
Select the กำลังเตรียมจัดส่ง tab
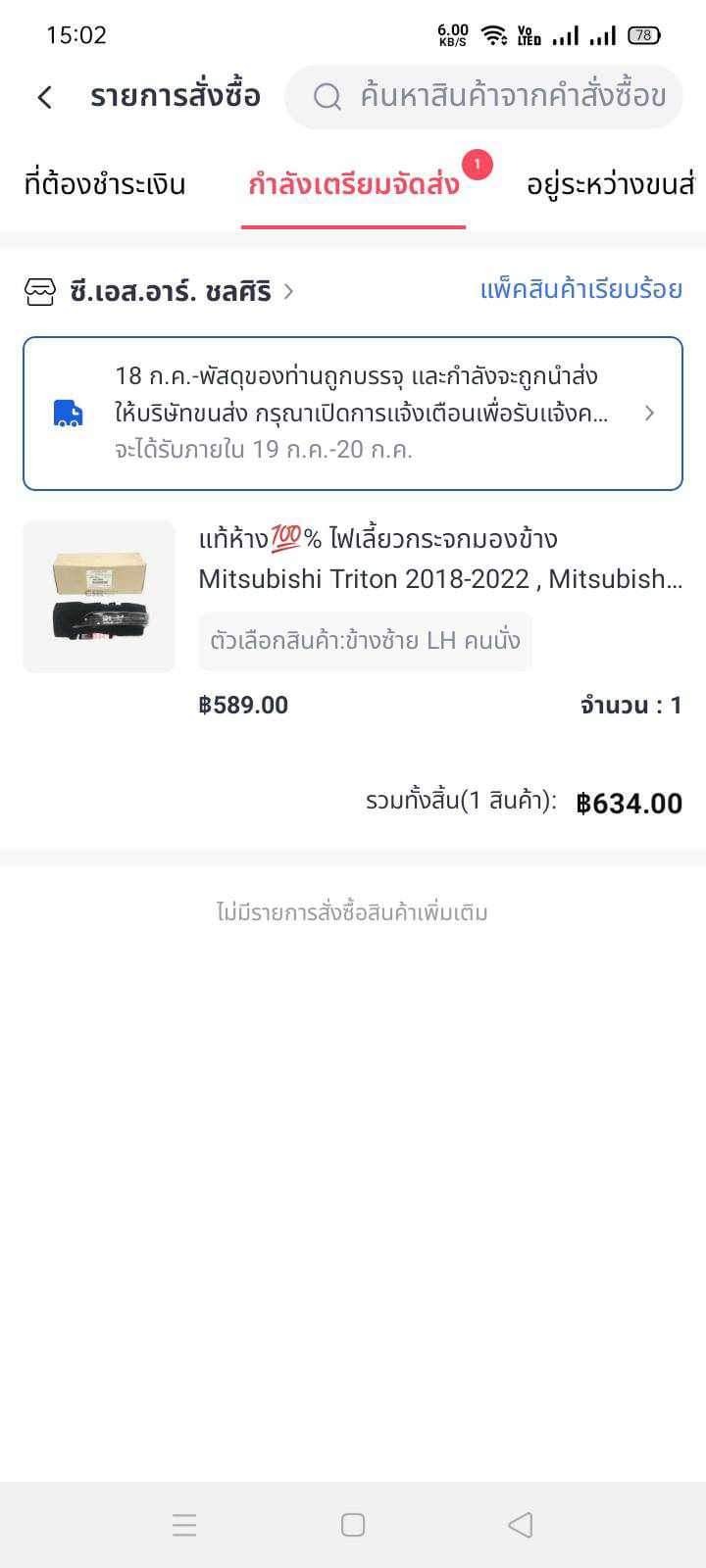353,184
